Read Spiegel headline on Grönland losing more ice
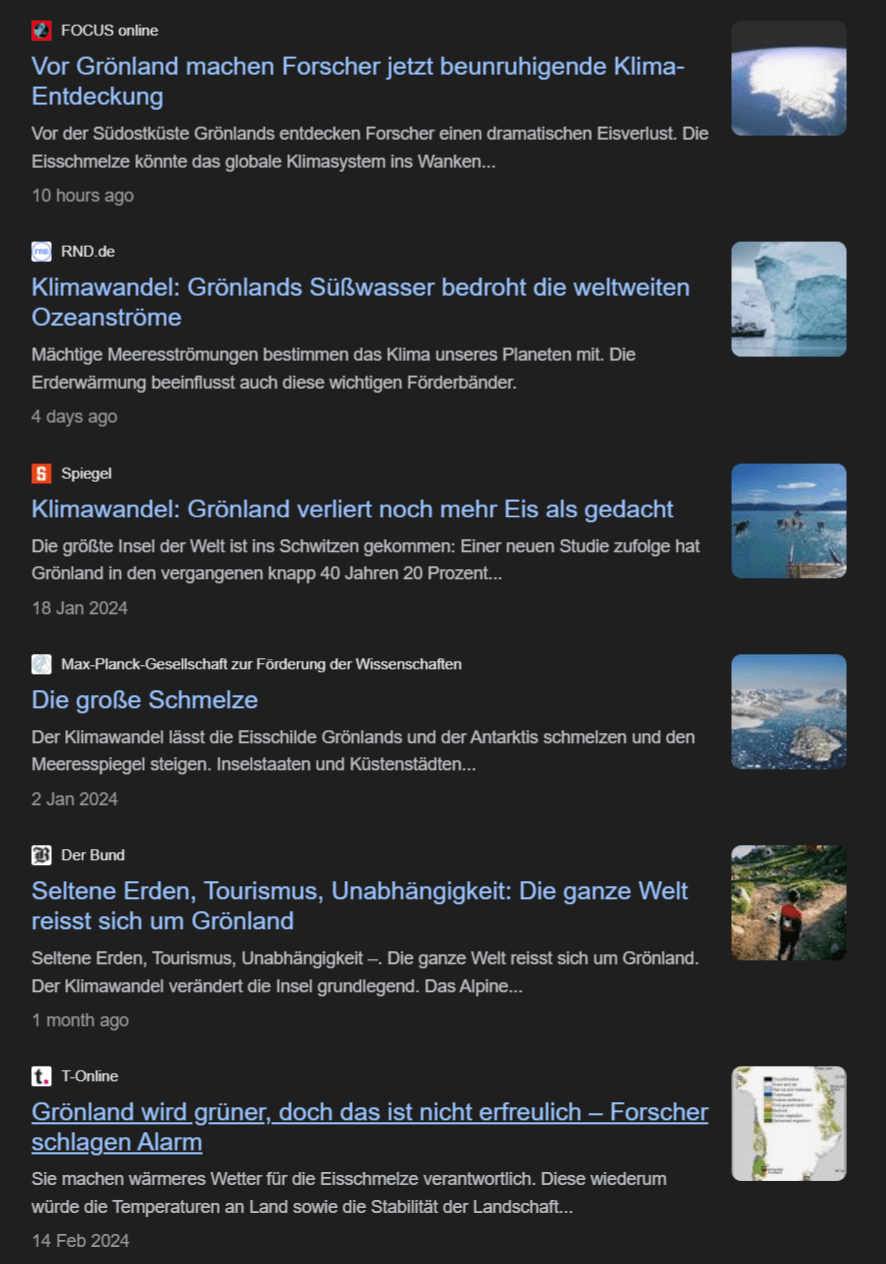 [x=352, y=509]
